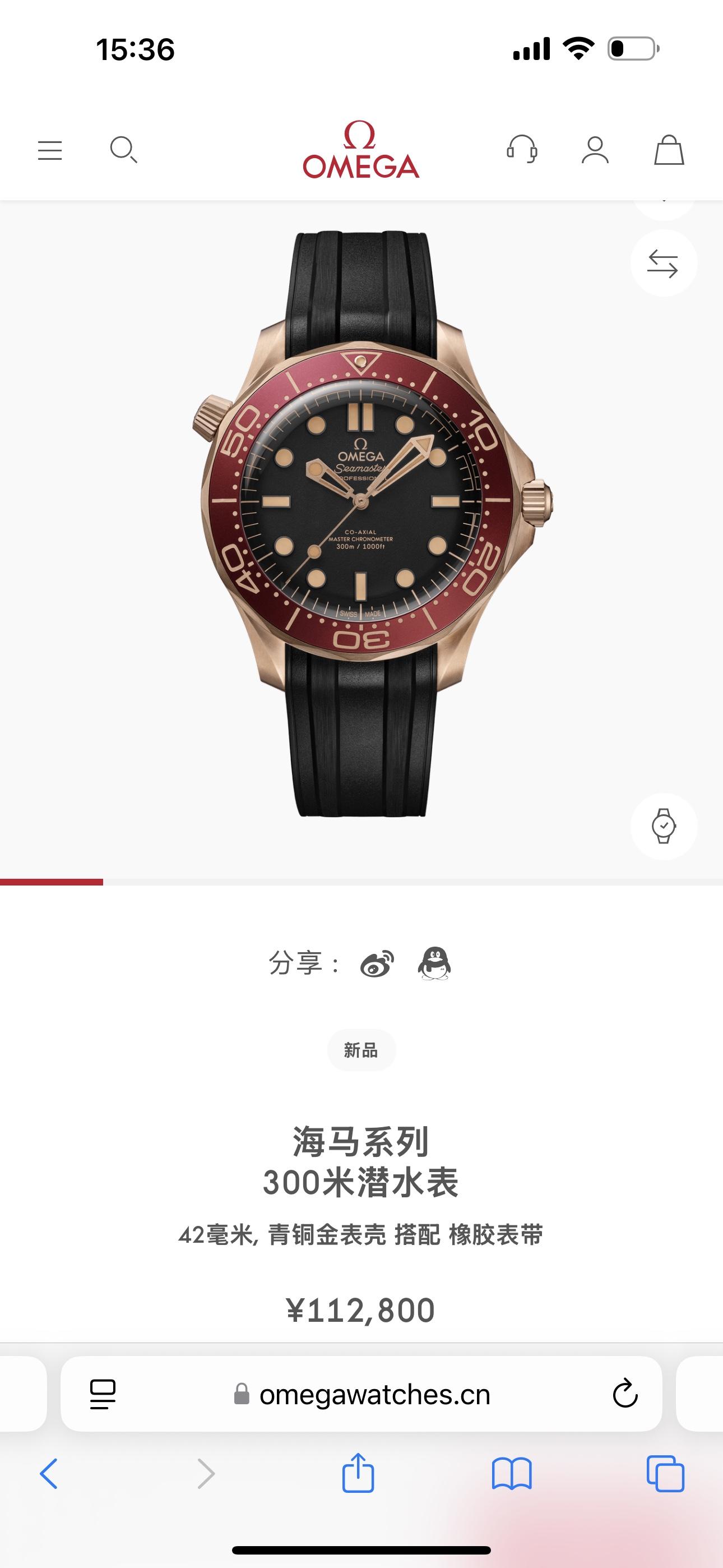Tap the omegawatches.cn address bar

click(x=374, y=1395)
